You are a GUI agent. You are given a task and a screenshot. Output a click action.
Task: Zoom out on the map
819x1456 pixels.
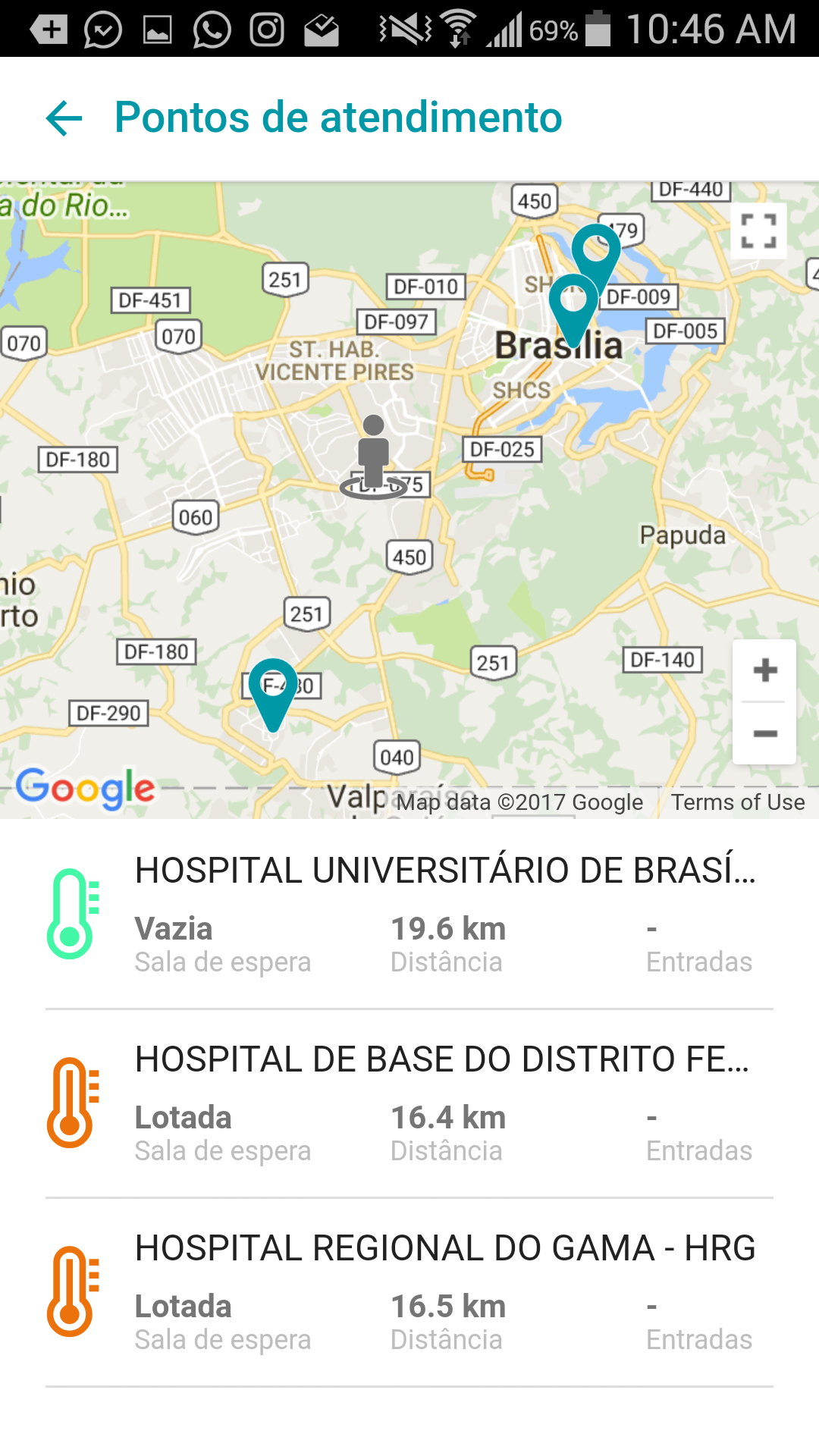[x=764, y=733]
